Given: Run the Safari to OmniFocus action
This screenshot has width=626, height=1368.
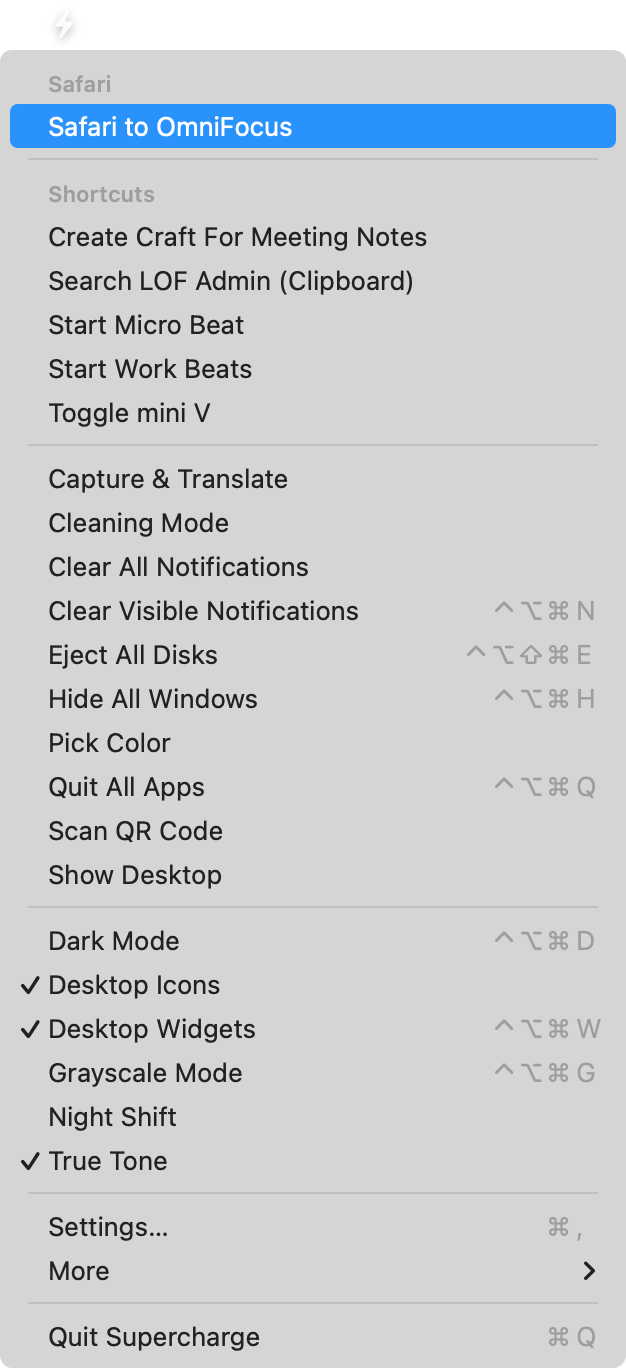Looking at the screenshot, I should point(313,127).
